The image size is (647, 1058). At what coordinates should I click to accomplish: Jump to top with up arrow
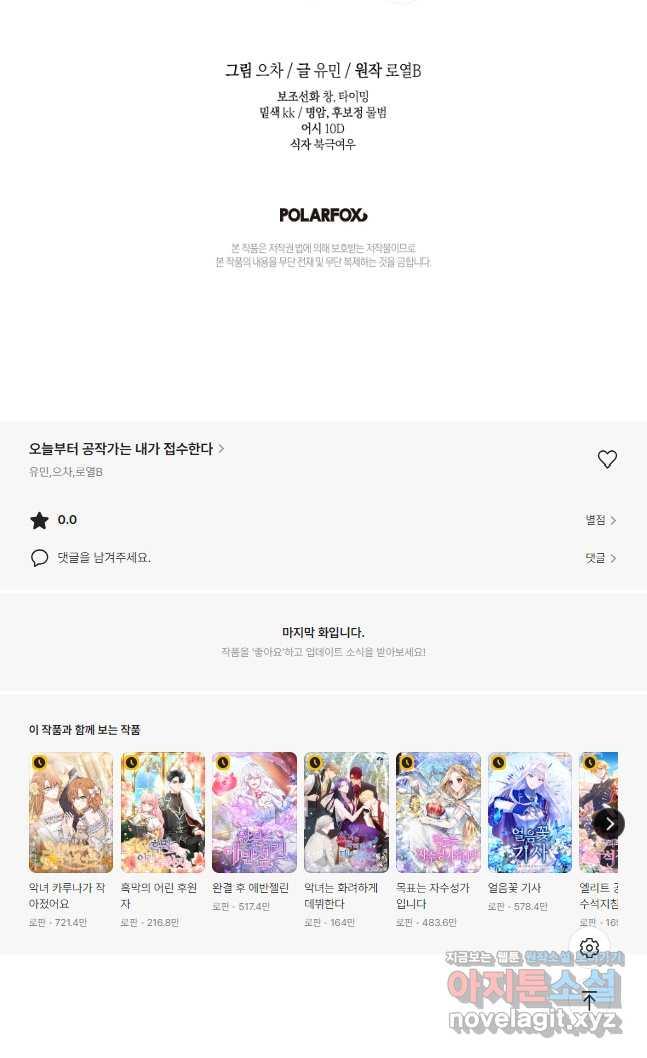click(590, 998)
